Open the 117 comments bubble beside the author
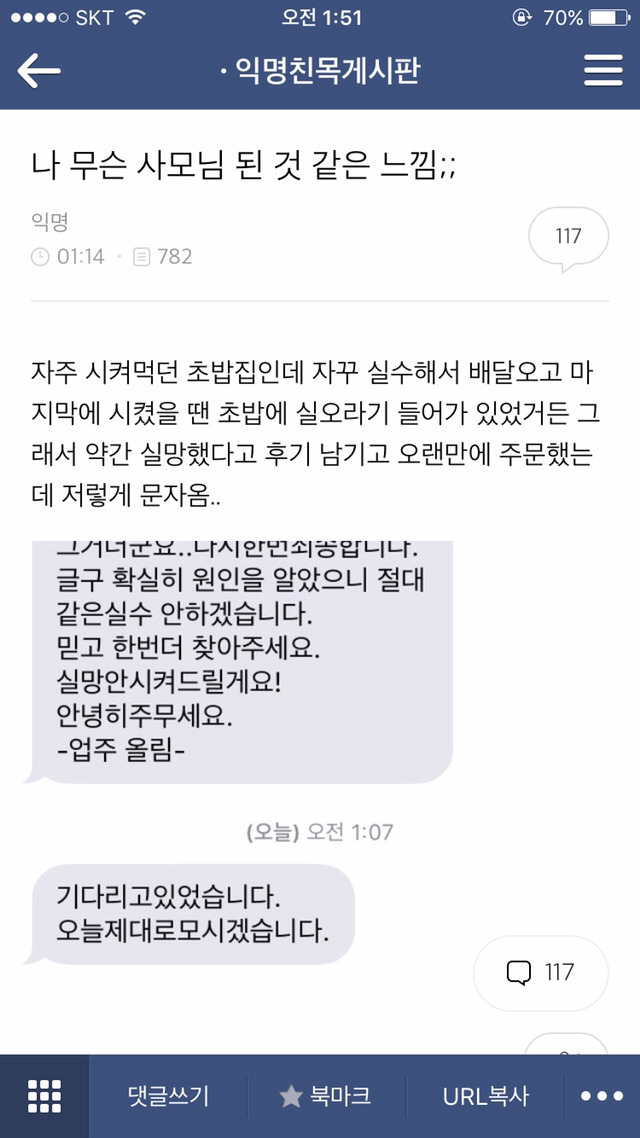Screen dimensions: 640x1138 click(568, 238)
